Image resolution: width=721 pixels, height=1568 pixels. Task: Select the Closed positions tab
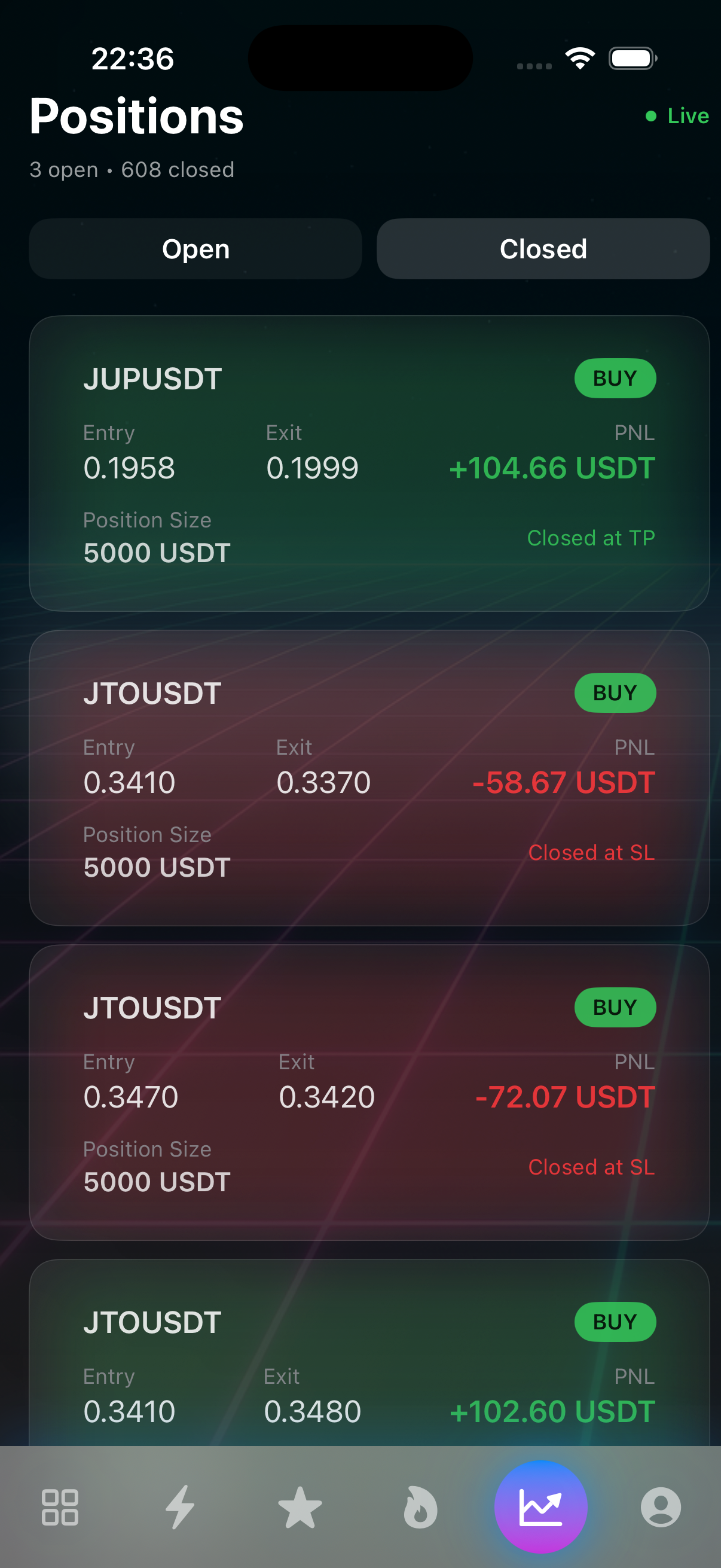pos(543,248)
